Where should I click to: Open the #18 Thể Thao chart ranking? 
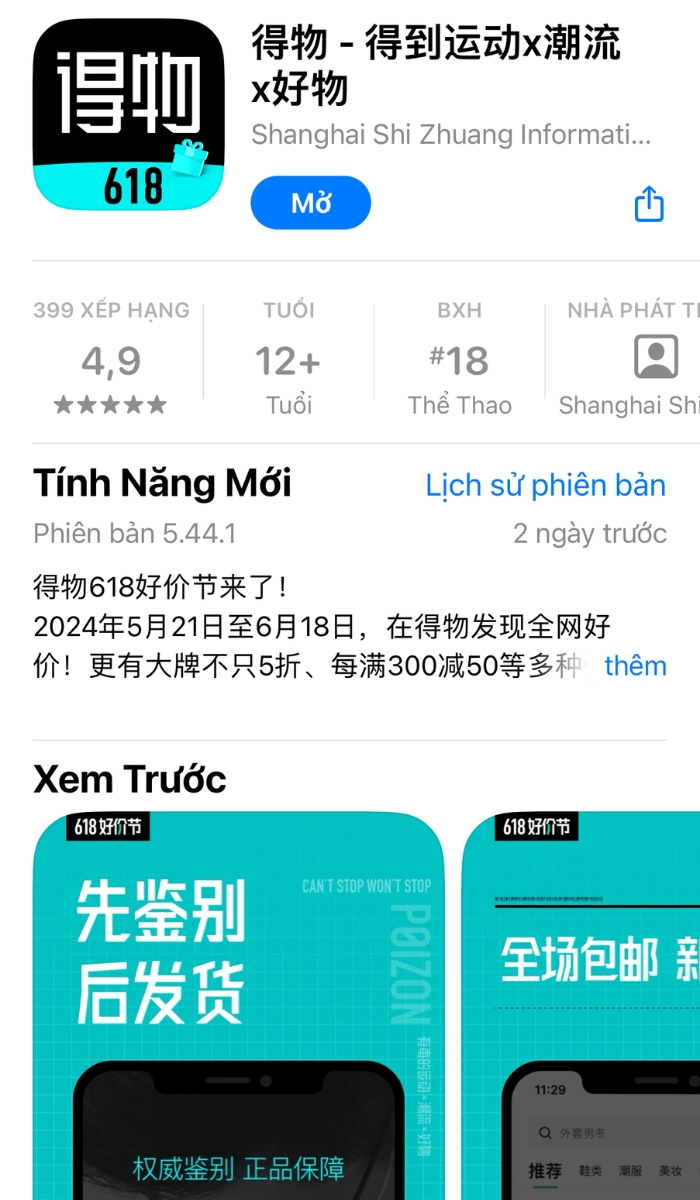coord(459,362)
